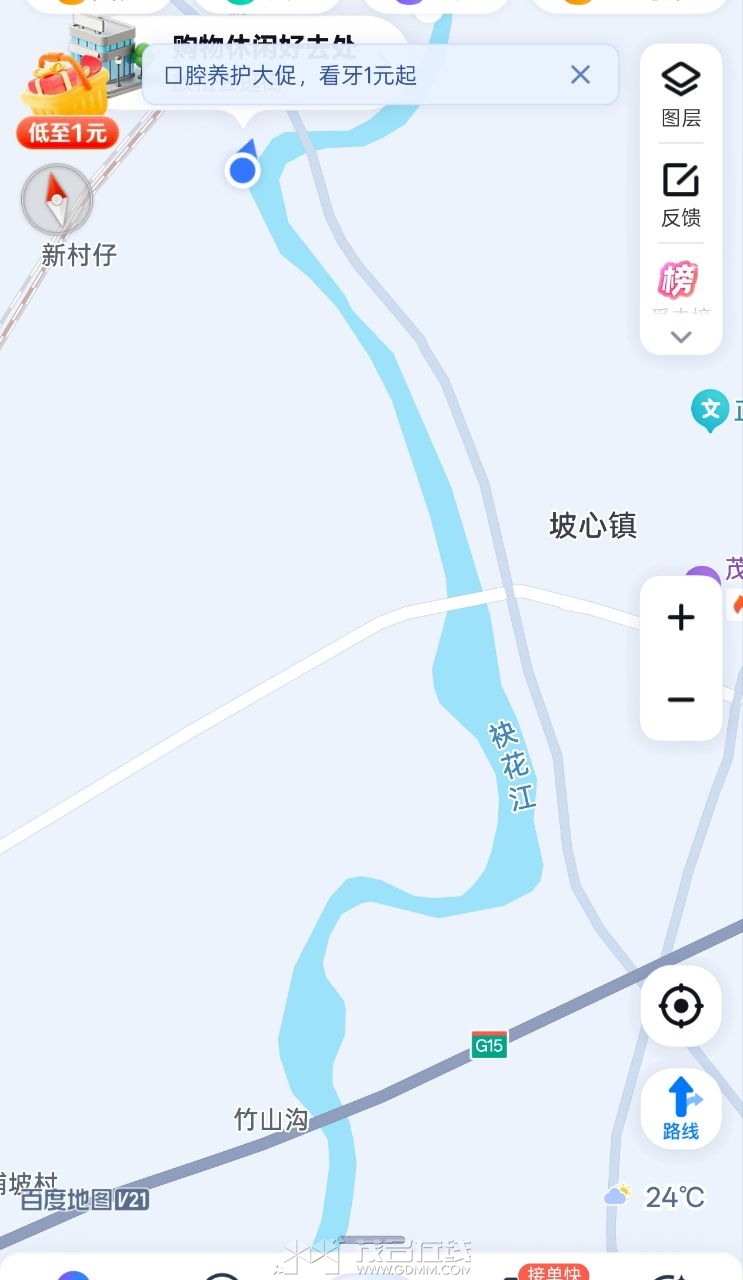Recenter the map on my location
This screenshot has width=743, height=1280.
(681, 1006)
